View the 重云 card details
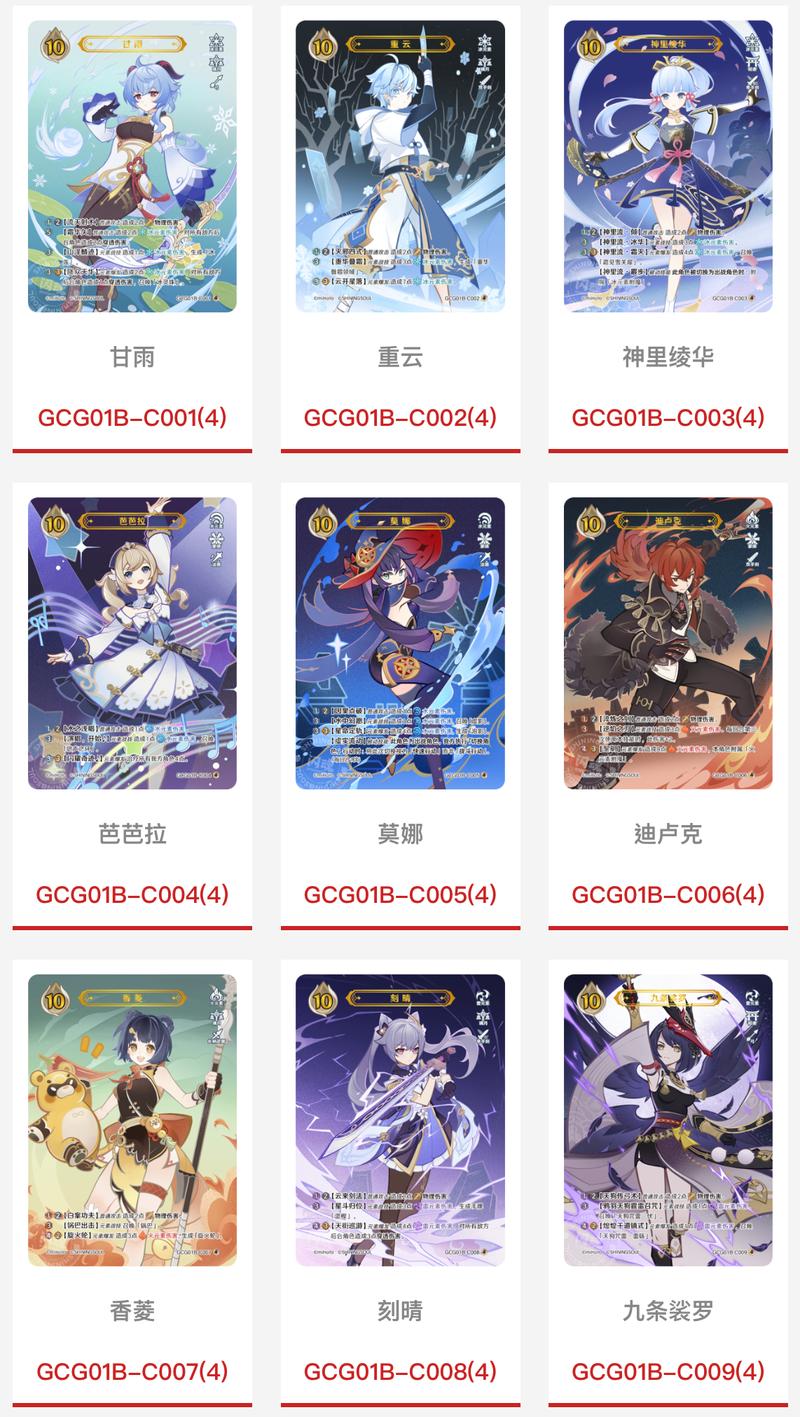800x1417 pixels. 400,167
